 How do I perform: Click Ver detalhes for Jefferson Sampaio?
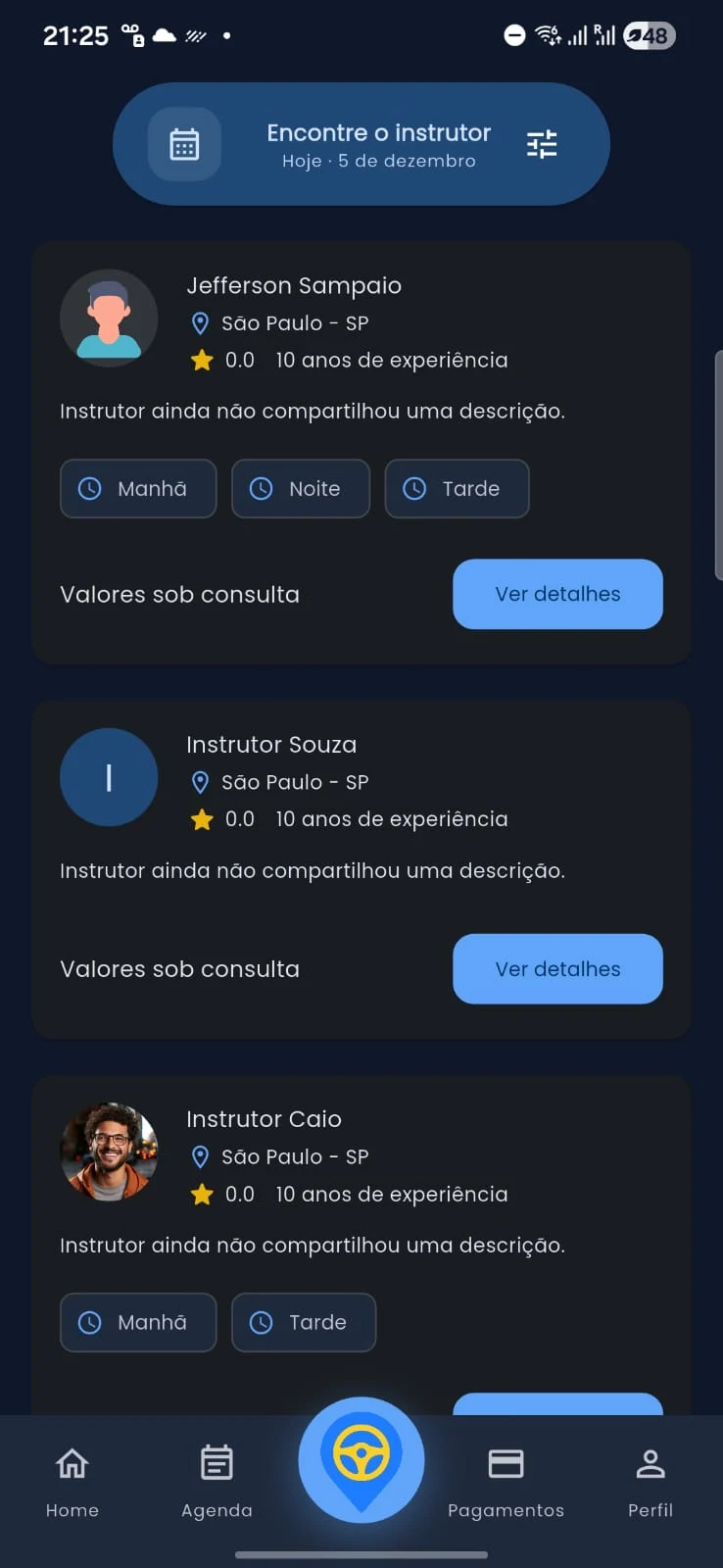click(557, 594)
